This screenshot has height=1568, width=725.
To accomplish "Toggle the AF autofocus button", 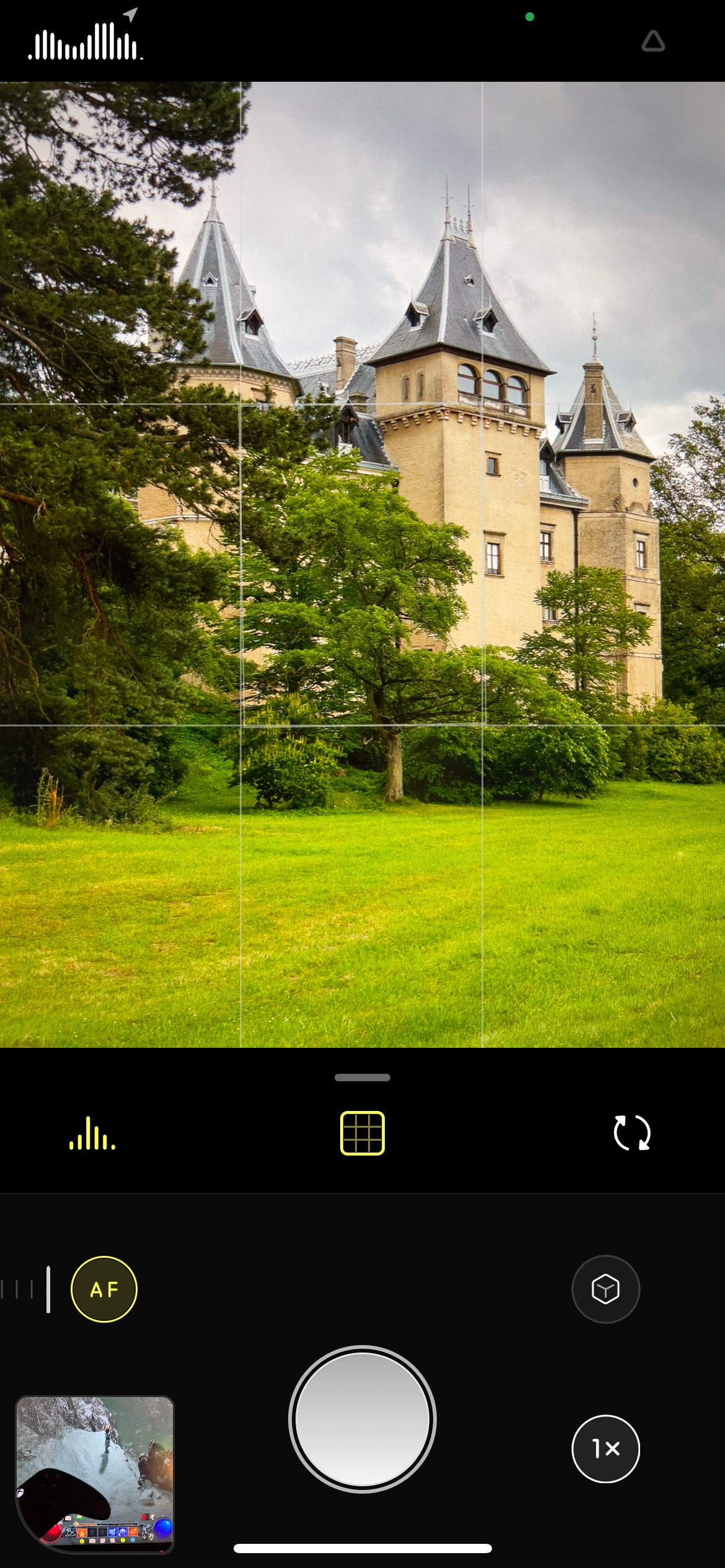I will pos(104,1289).
